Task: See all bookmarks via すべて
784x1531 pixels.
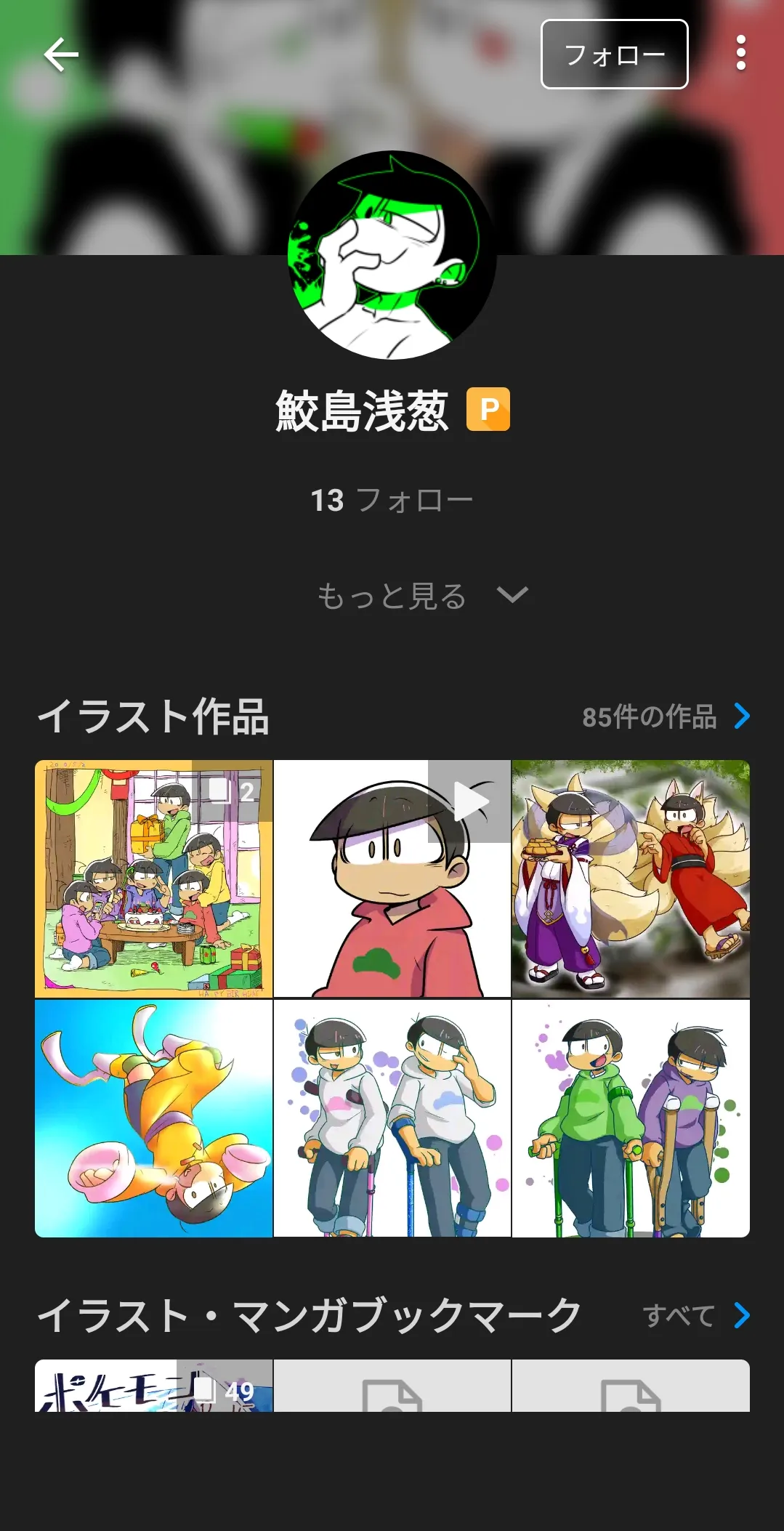Action: point(697,1315)
